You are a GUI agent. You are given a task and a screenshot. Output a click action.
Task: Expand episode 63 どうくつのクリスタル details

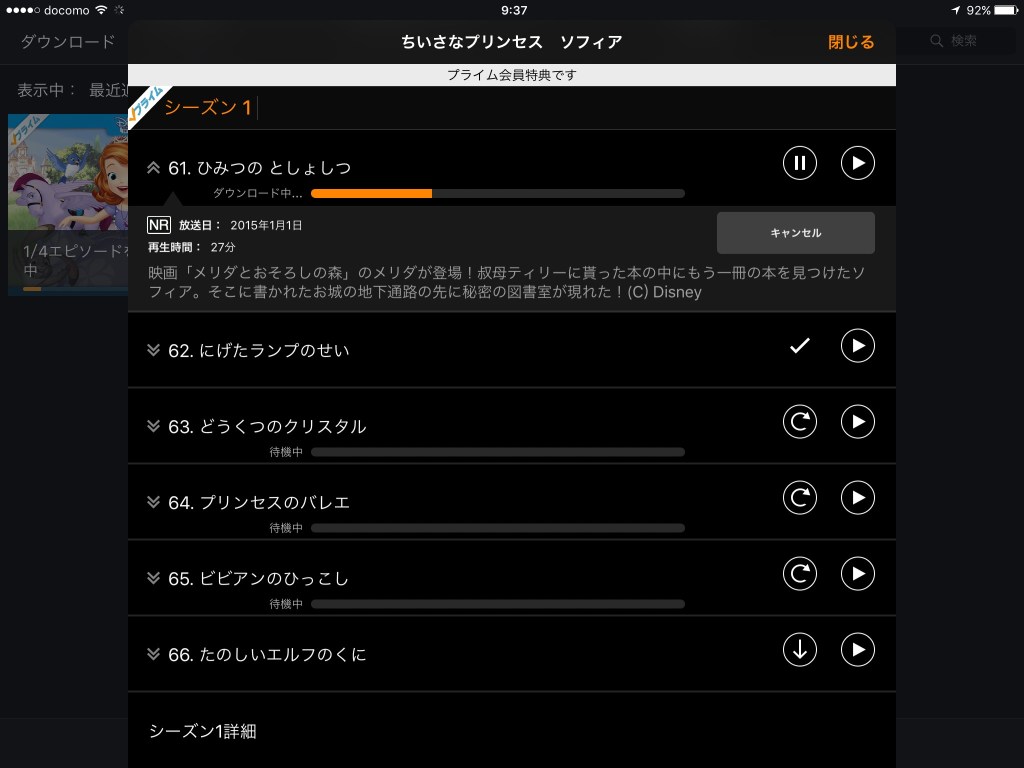(153, 427)
